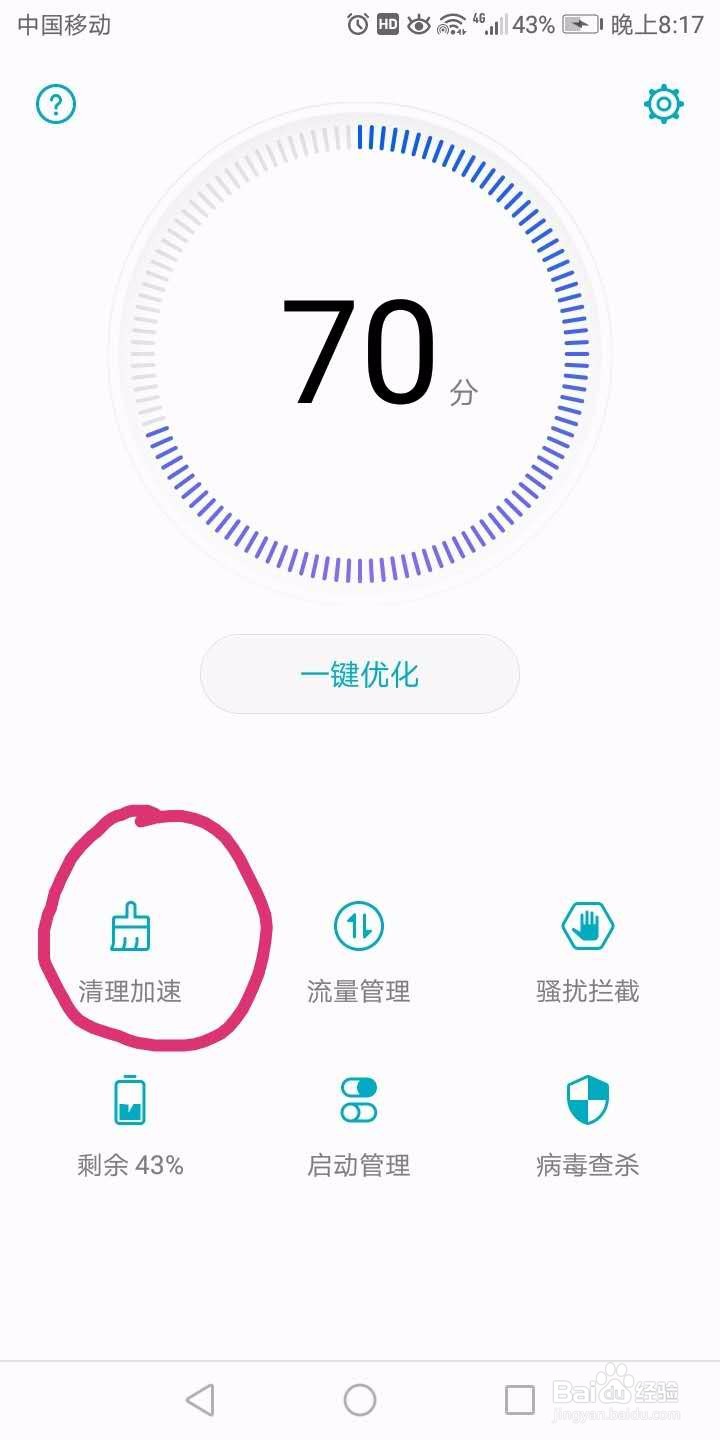The image size is (720, 1440).
Task: Tap the 中国移动 carrier label
Action: (x=62, y=24)
